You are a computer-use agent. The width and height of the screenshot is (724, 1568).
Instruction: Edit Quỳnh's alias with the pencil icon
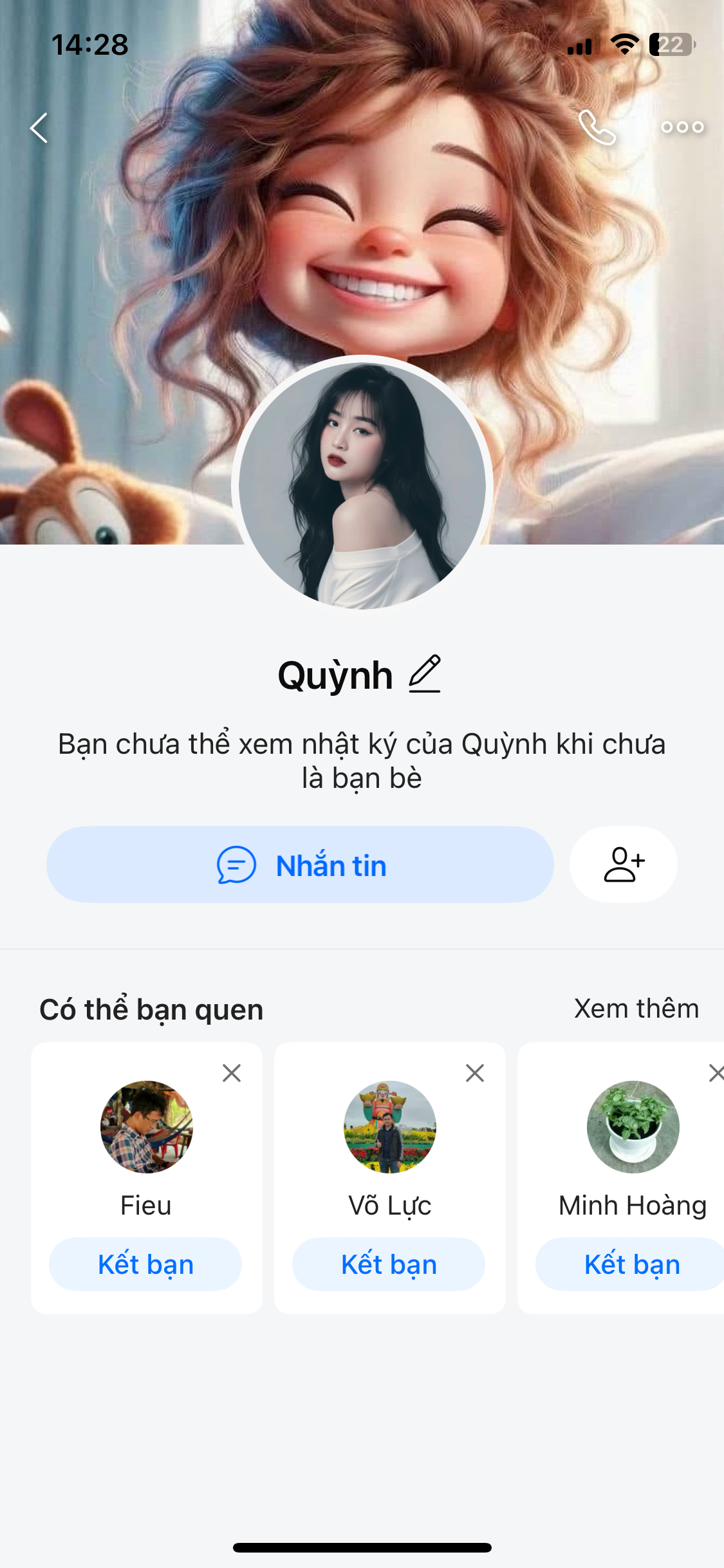(425, 674)
